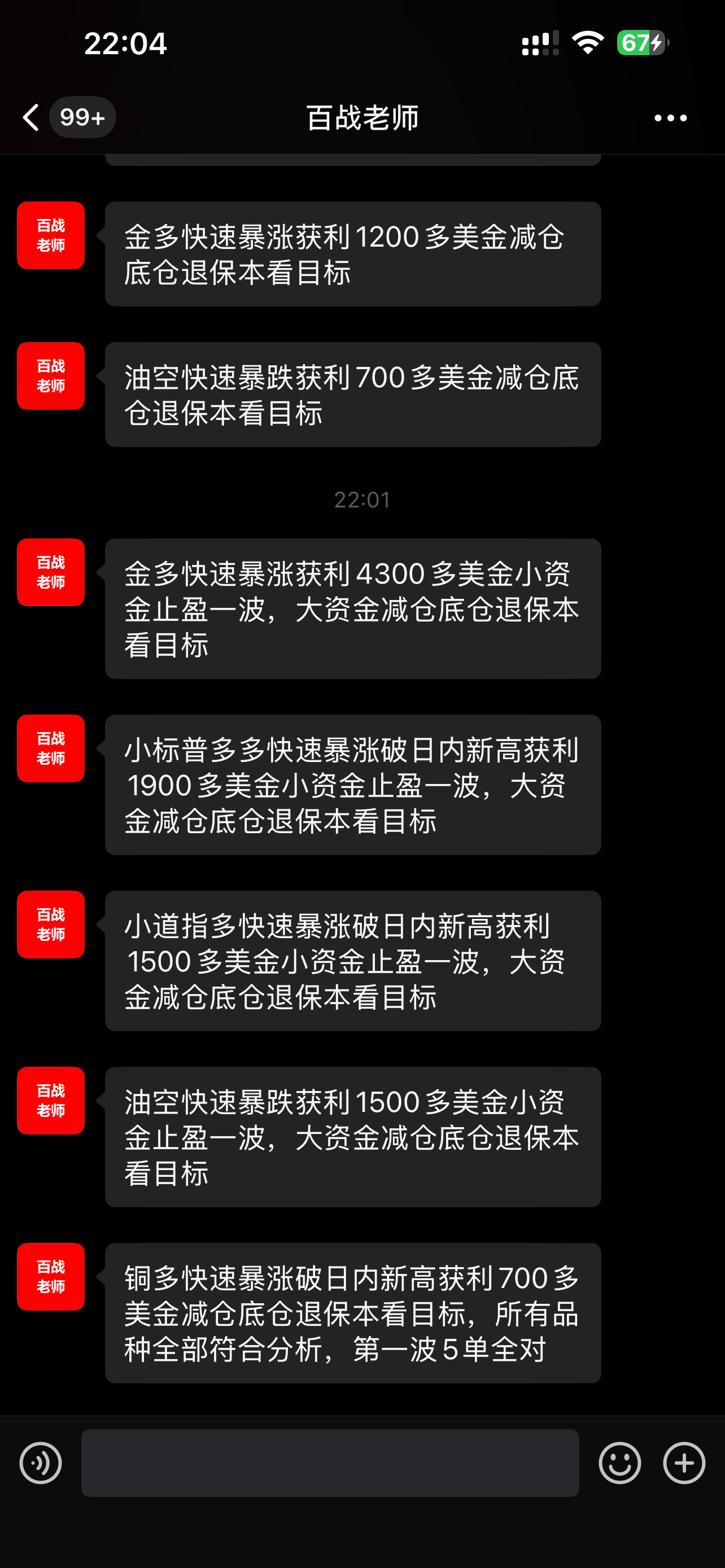Tap the 22:01 timestamp divider
This screenshot has width=725, height=1568.
(362, 500)
